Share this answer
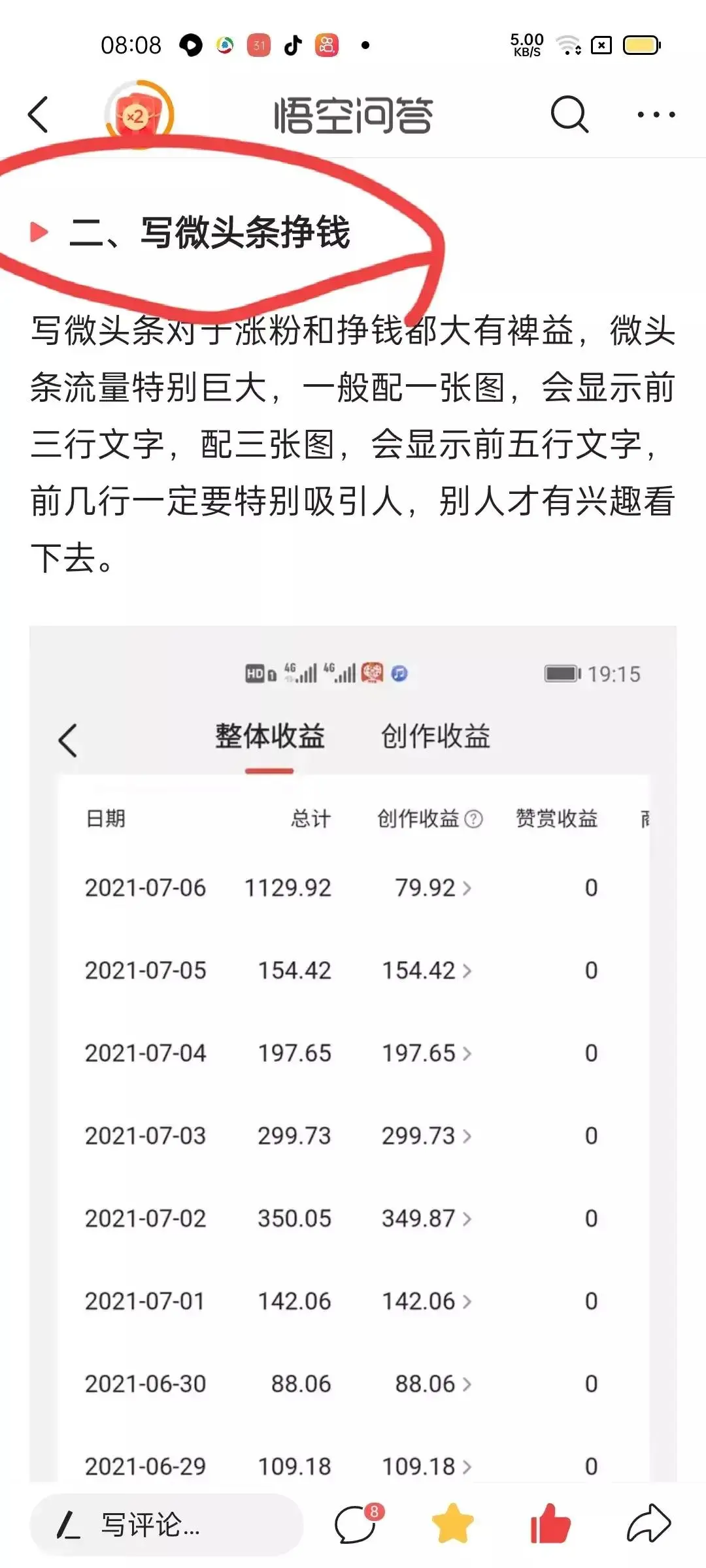 tap(648, 1524)
